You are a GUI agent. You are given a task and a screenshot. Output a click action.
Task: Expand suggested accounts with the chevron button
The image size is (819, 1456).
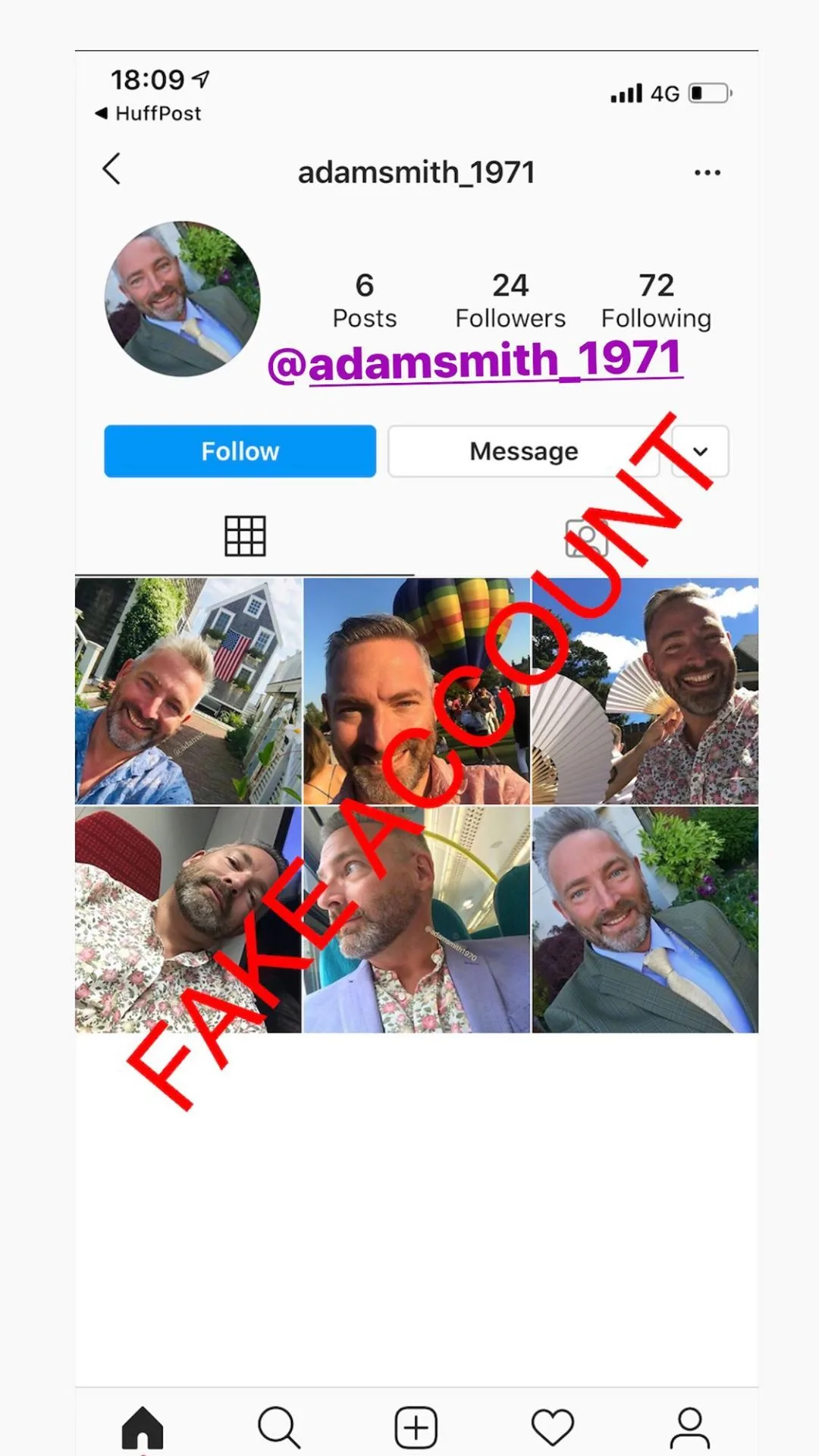pos(700,451)
